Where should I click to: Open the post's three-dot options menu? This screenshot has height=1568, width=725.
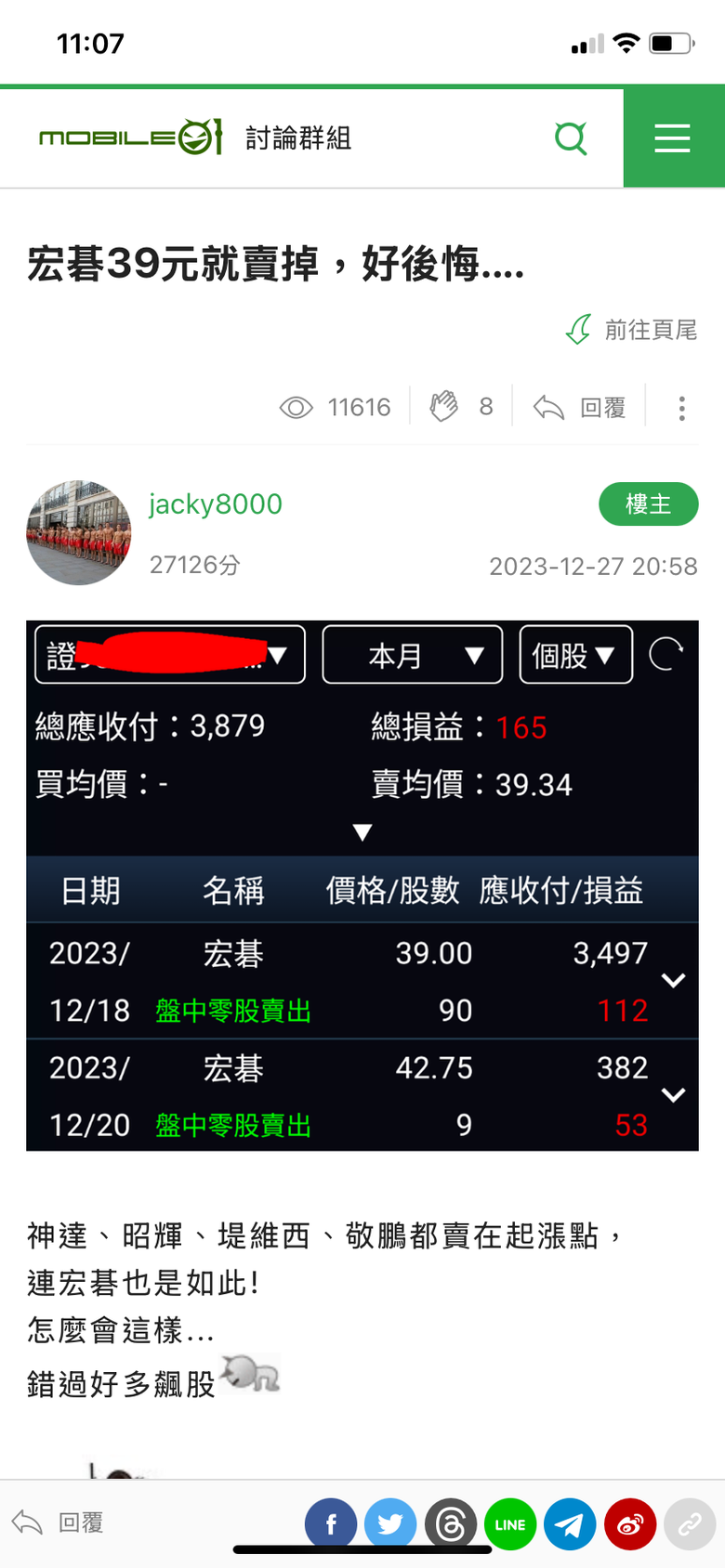click(681, 408)
